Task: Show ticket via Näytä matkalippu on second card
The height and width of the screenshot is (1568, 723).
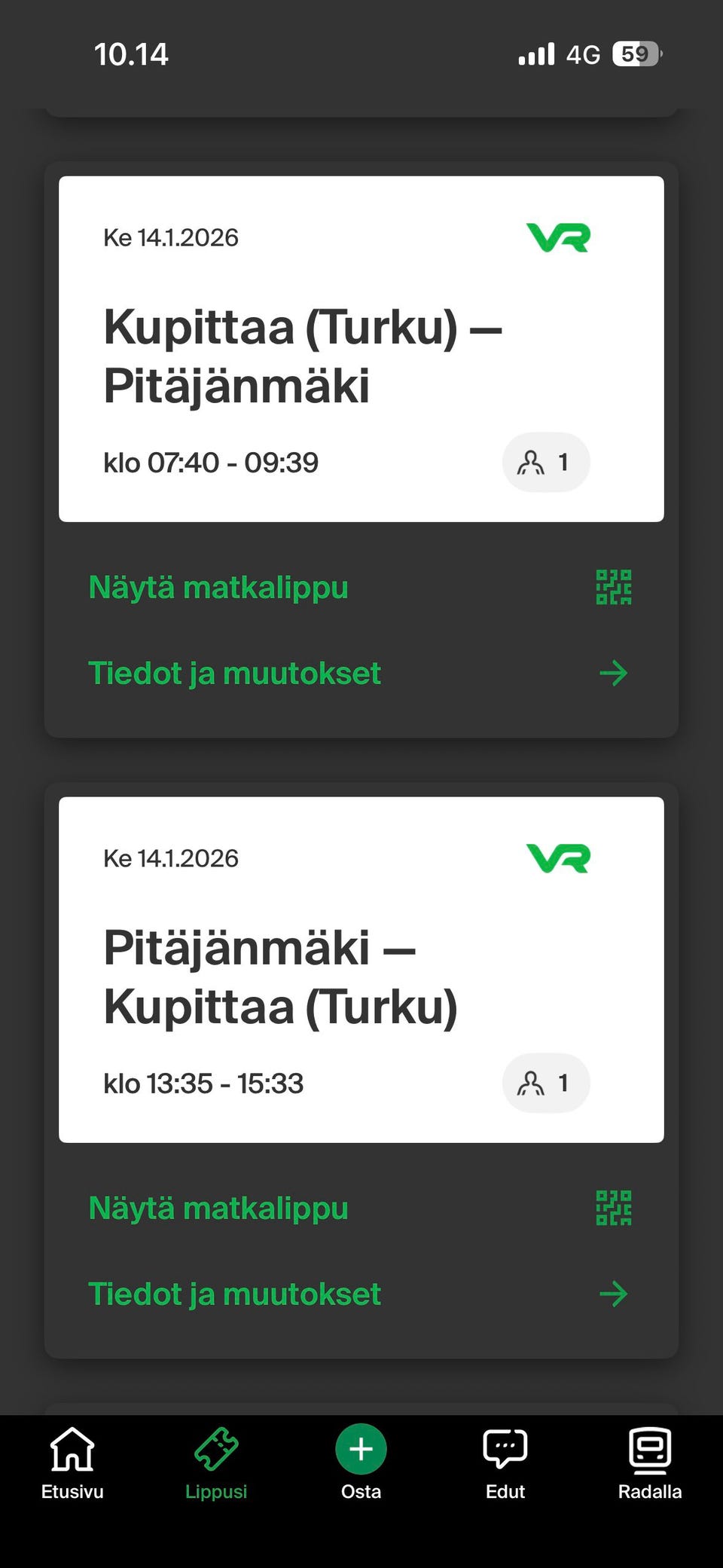Action: (x=218, y=1208)
